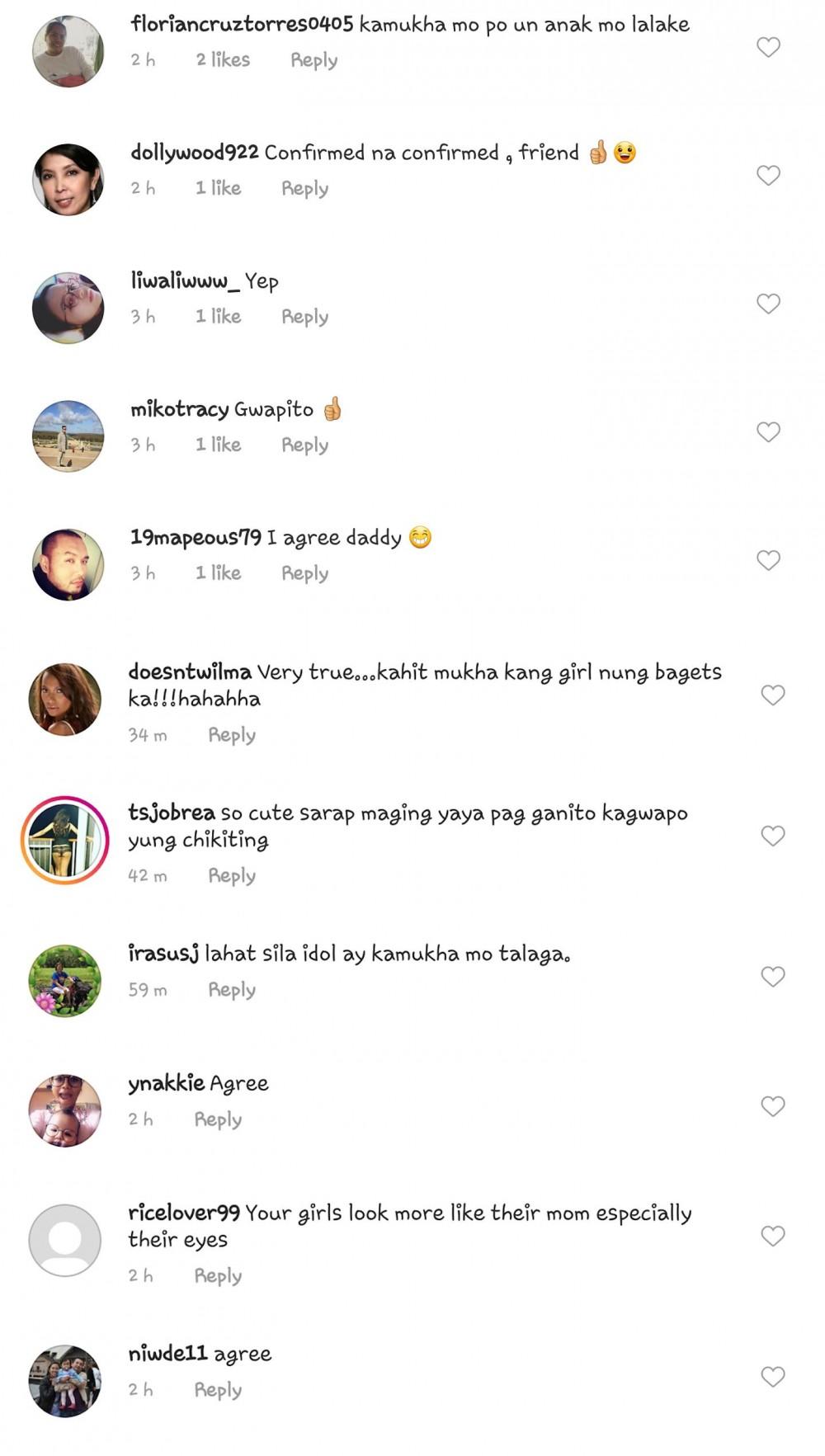Like ynakkie's Agree comment
Image resolution: width=825 pixels, height=1456 pixels.
772,1106
